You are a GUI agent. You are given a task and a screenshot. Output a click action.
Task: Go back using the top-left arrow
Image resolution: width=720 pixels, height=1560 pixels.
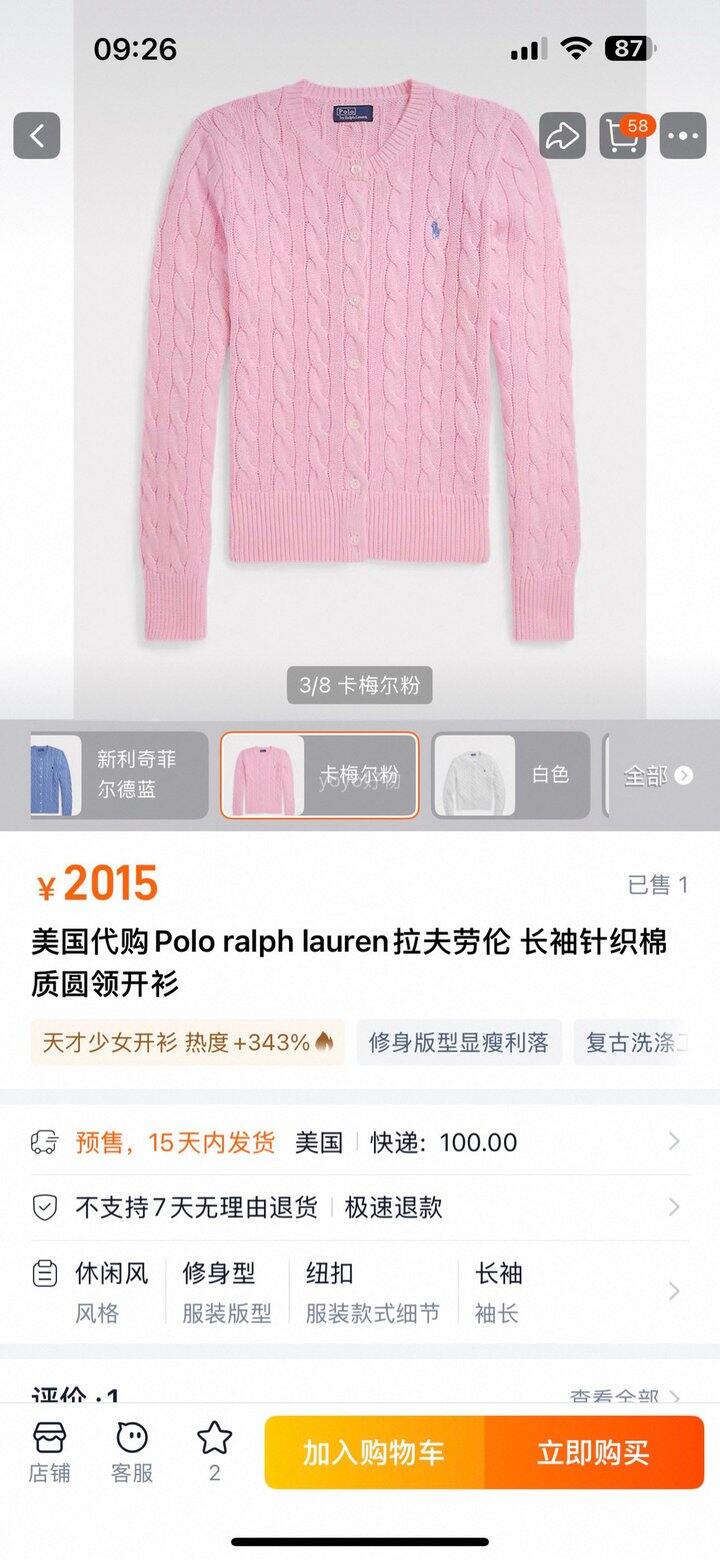pos(37,135)
